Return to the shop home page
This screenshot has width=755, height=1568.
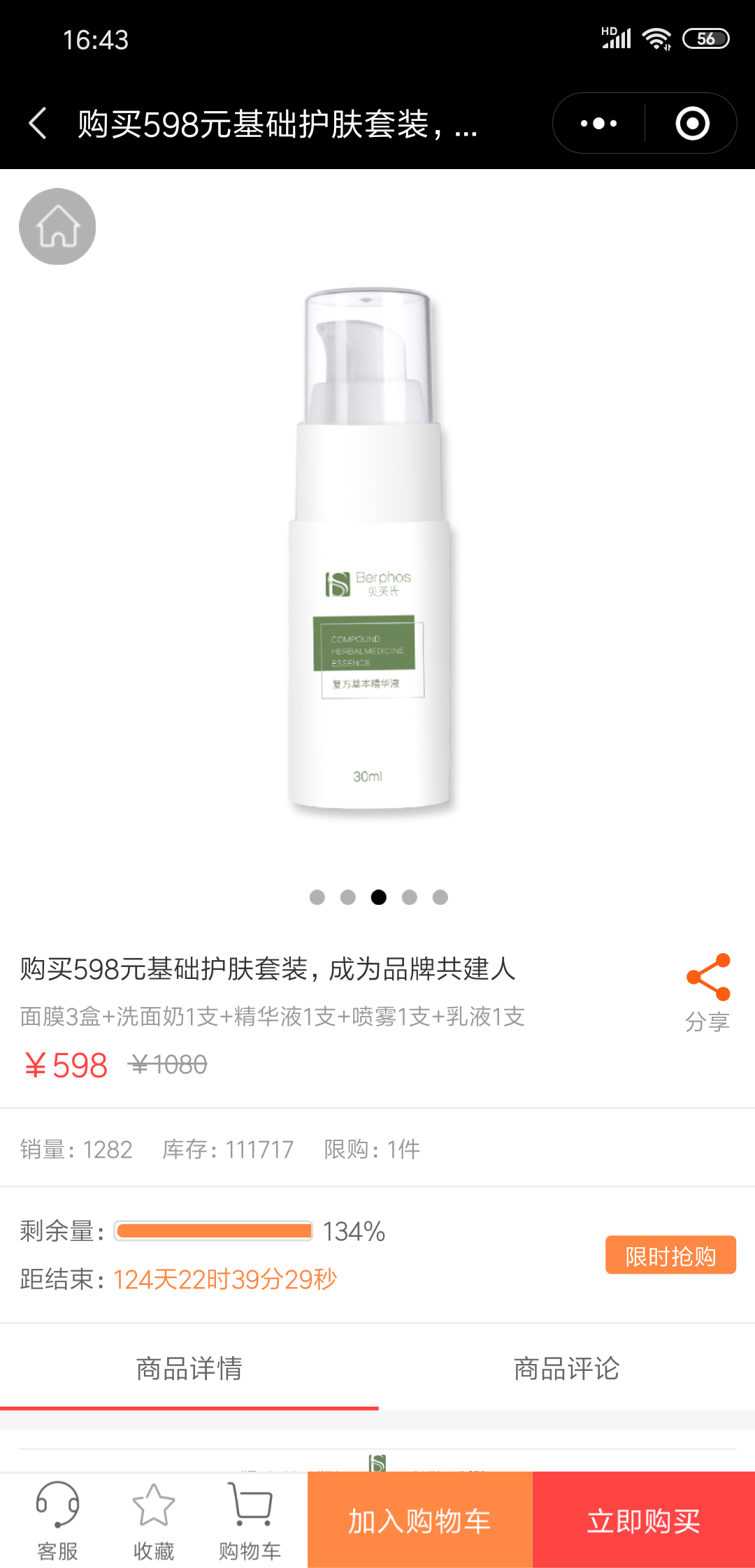(x=57, y=226)
